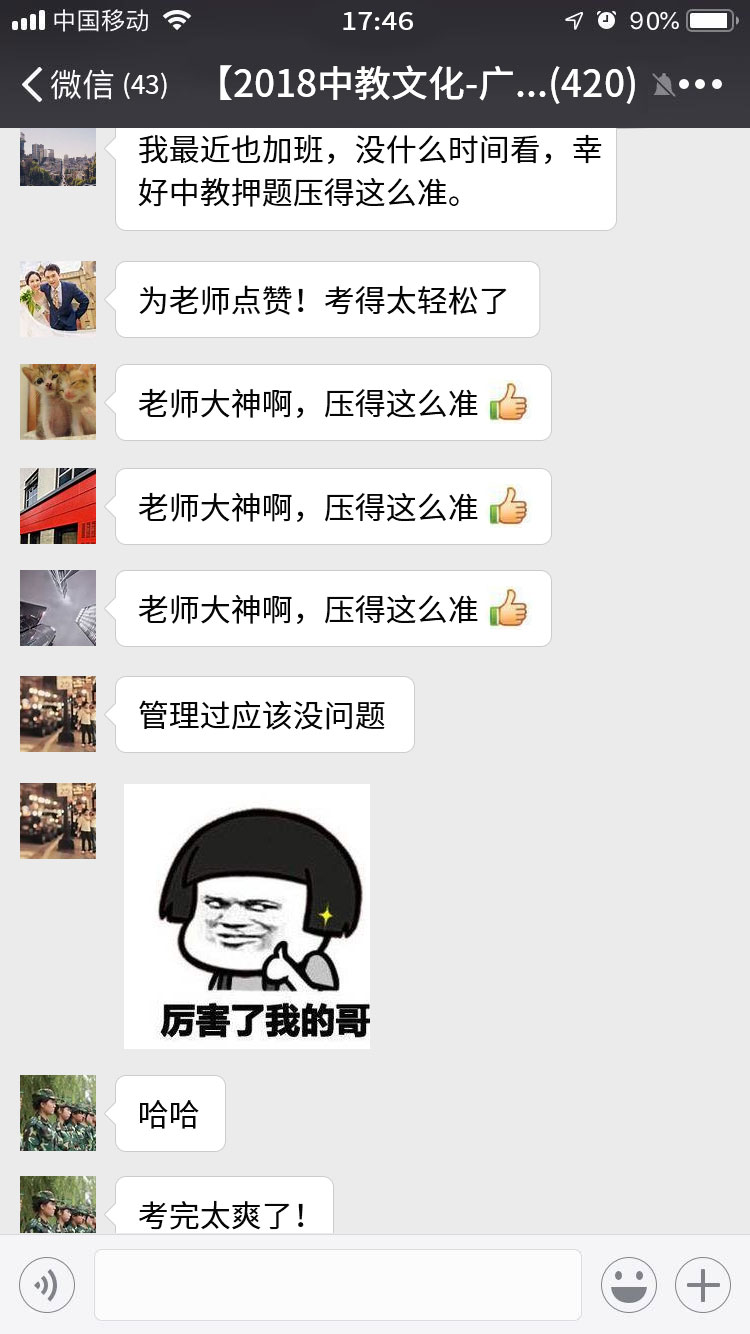
Task: Open the group chat overflow menu
Action: [x=701, y=85]
